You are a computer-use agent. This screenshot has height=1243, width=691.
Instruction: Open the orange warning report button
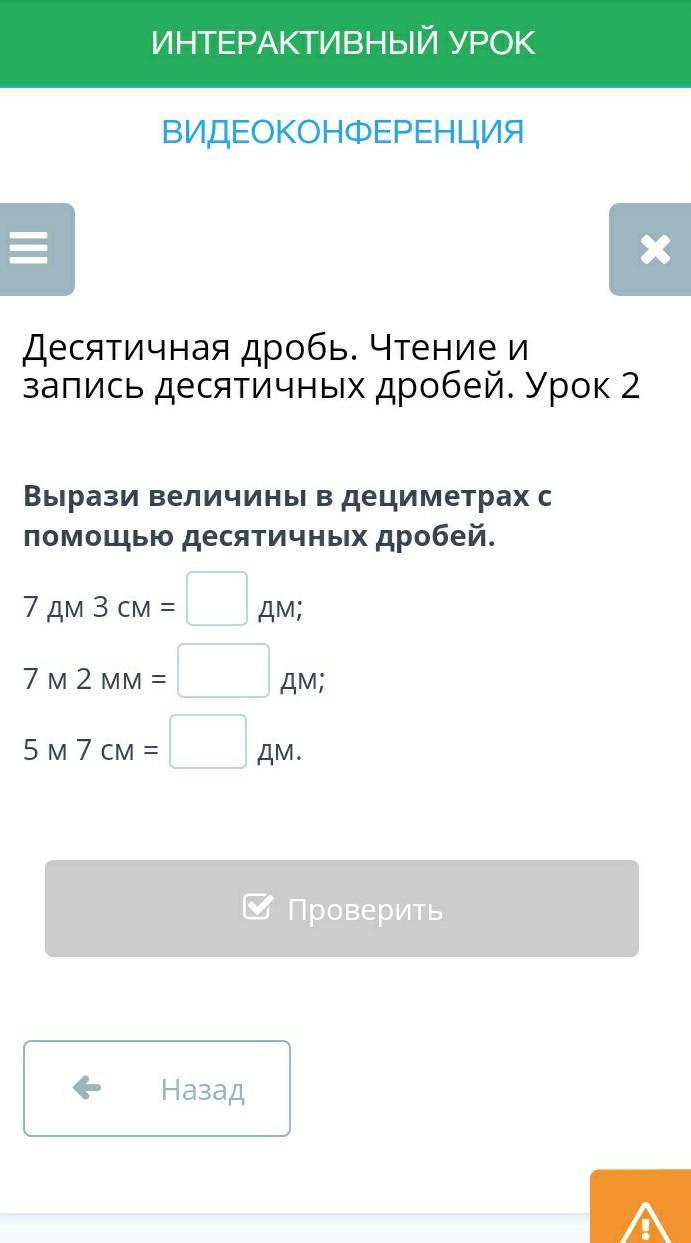pos(643,1212)
